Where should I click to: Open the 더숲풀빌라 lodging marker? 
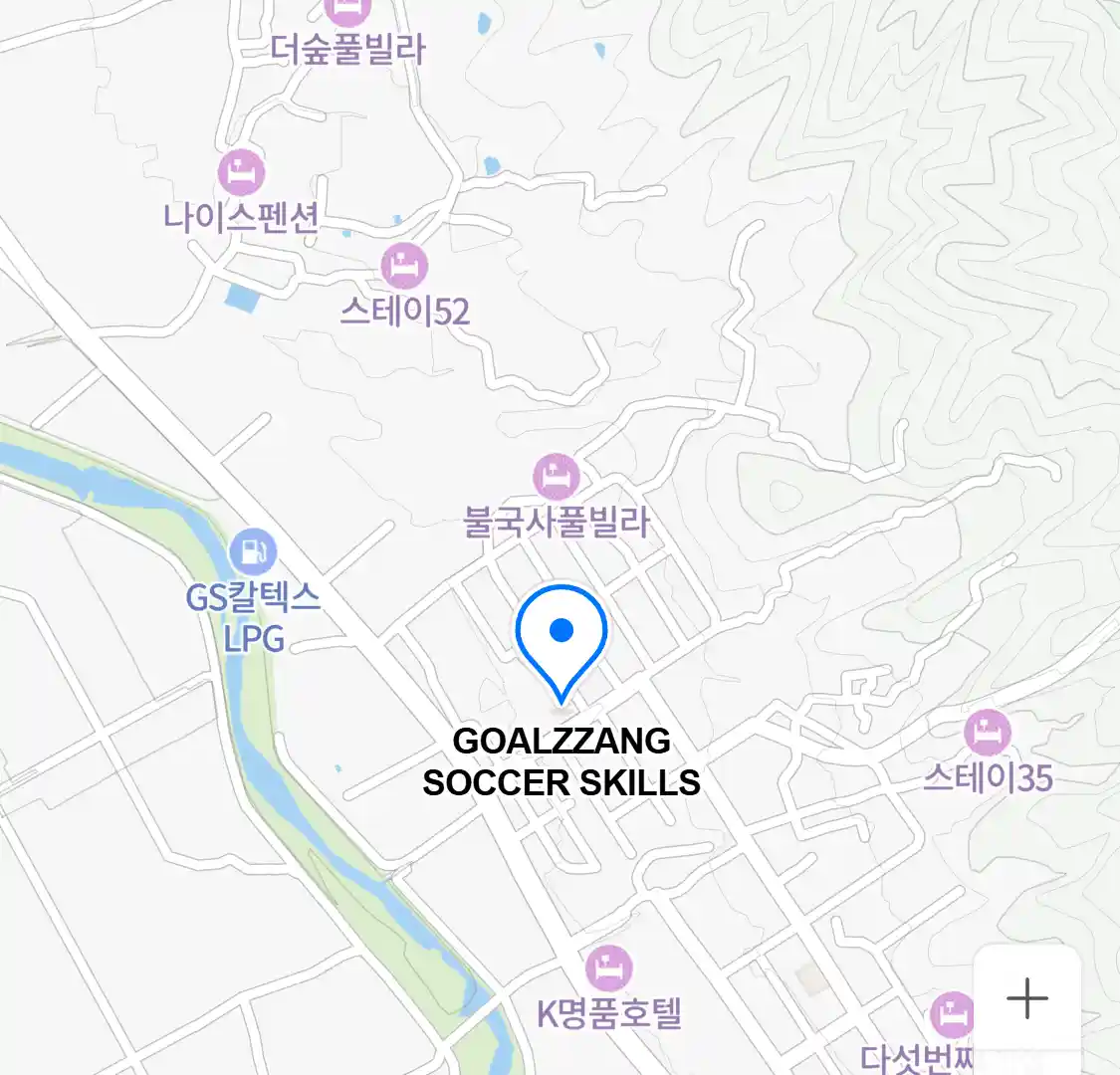(347, 12)
